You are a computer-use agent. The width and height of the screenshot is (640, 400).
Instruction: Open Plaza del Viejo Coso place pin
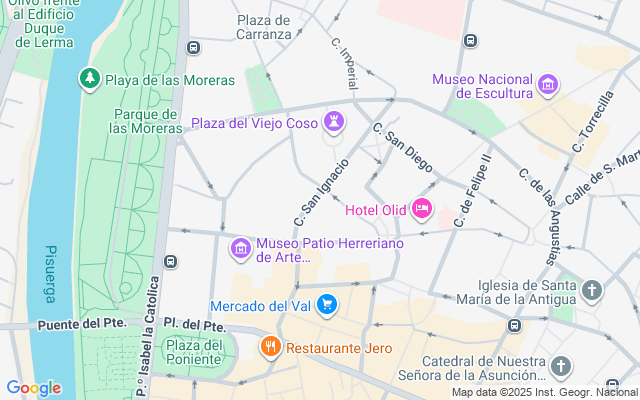(x=333, y=123)
